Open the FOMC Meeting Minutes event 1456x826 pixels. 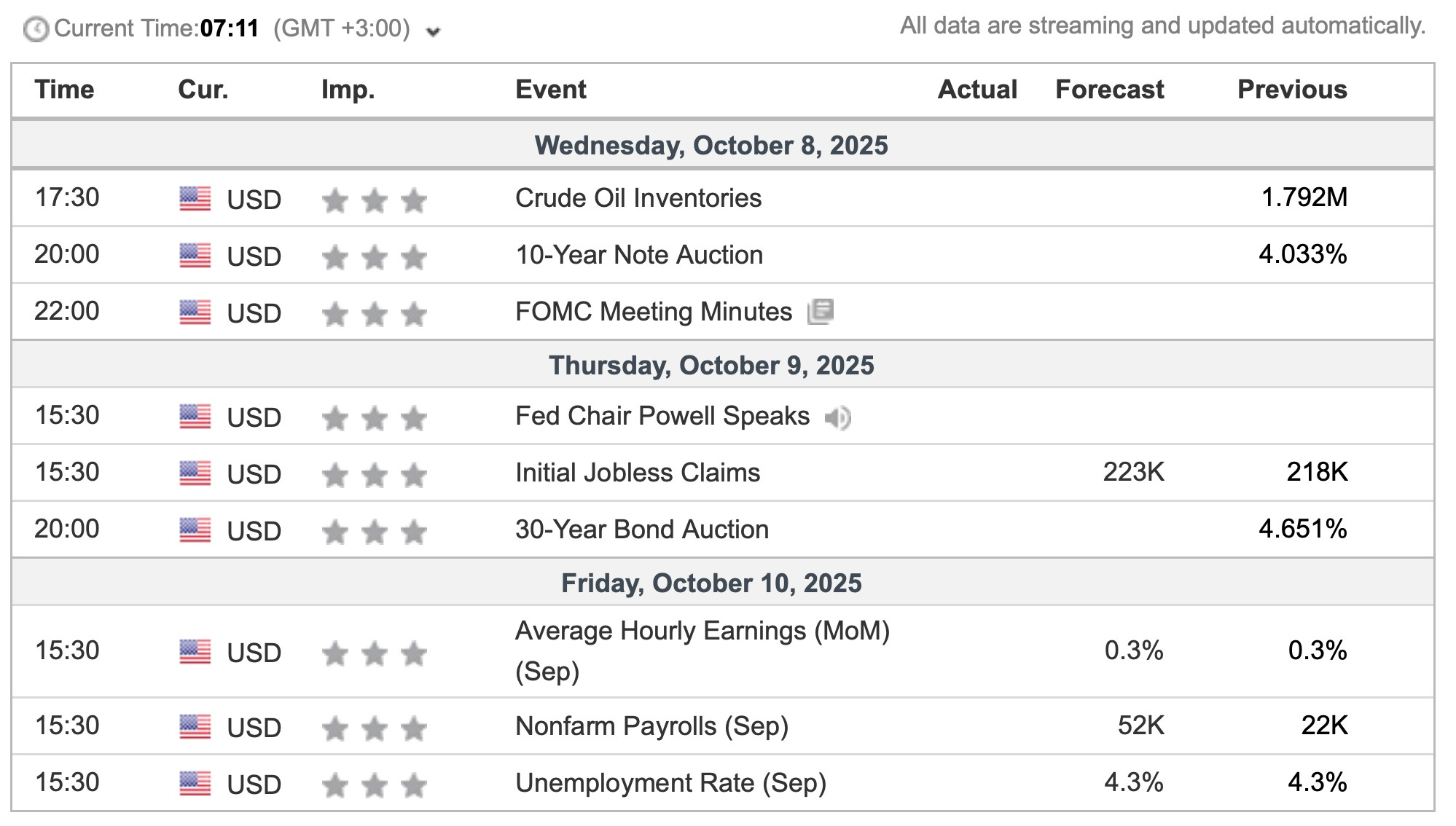653,312
